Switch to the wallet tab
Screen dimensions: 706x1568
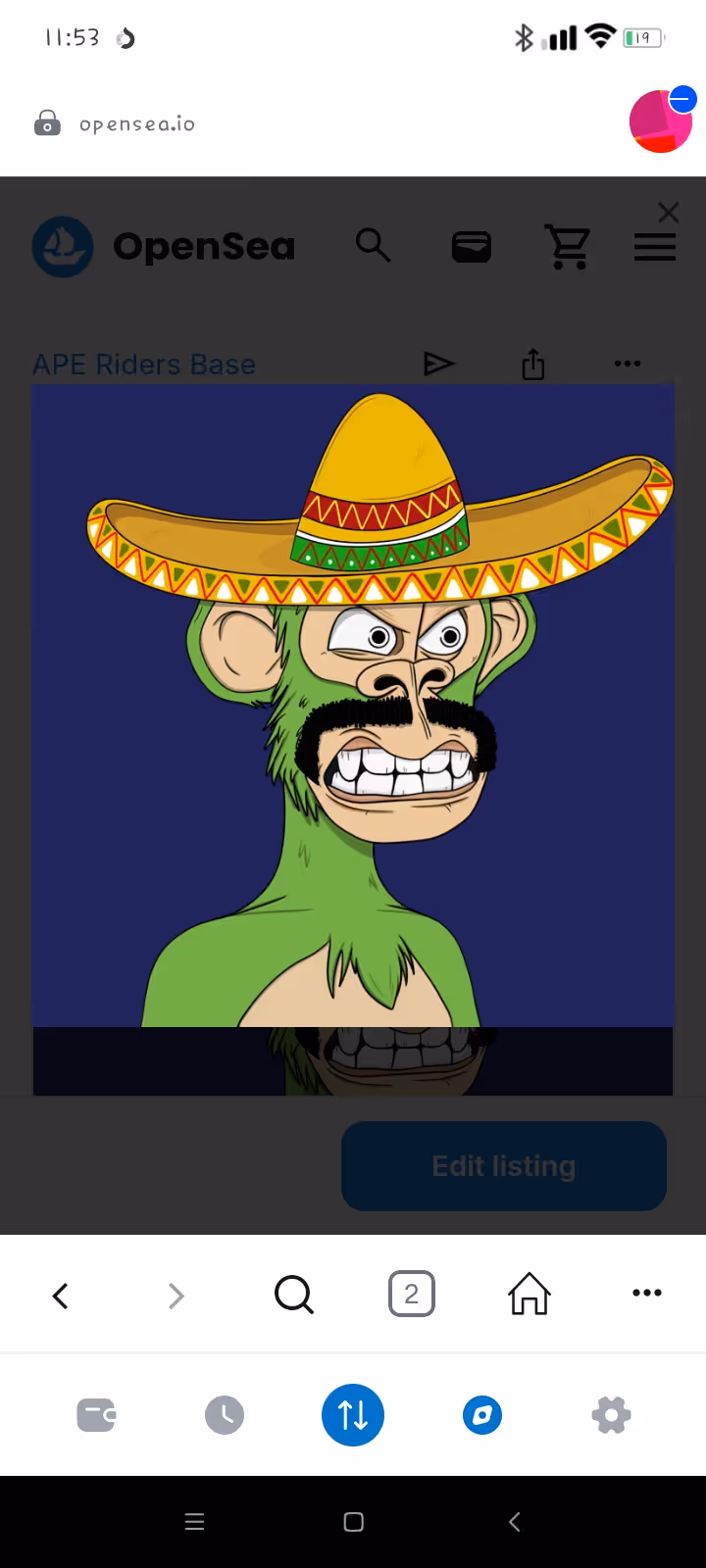(x=96, y=1415)
